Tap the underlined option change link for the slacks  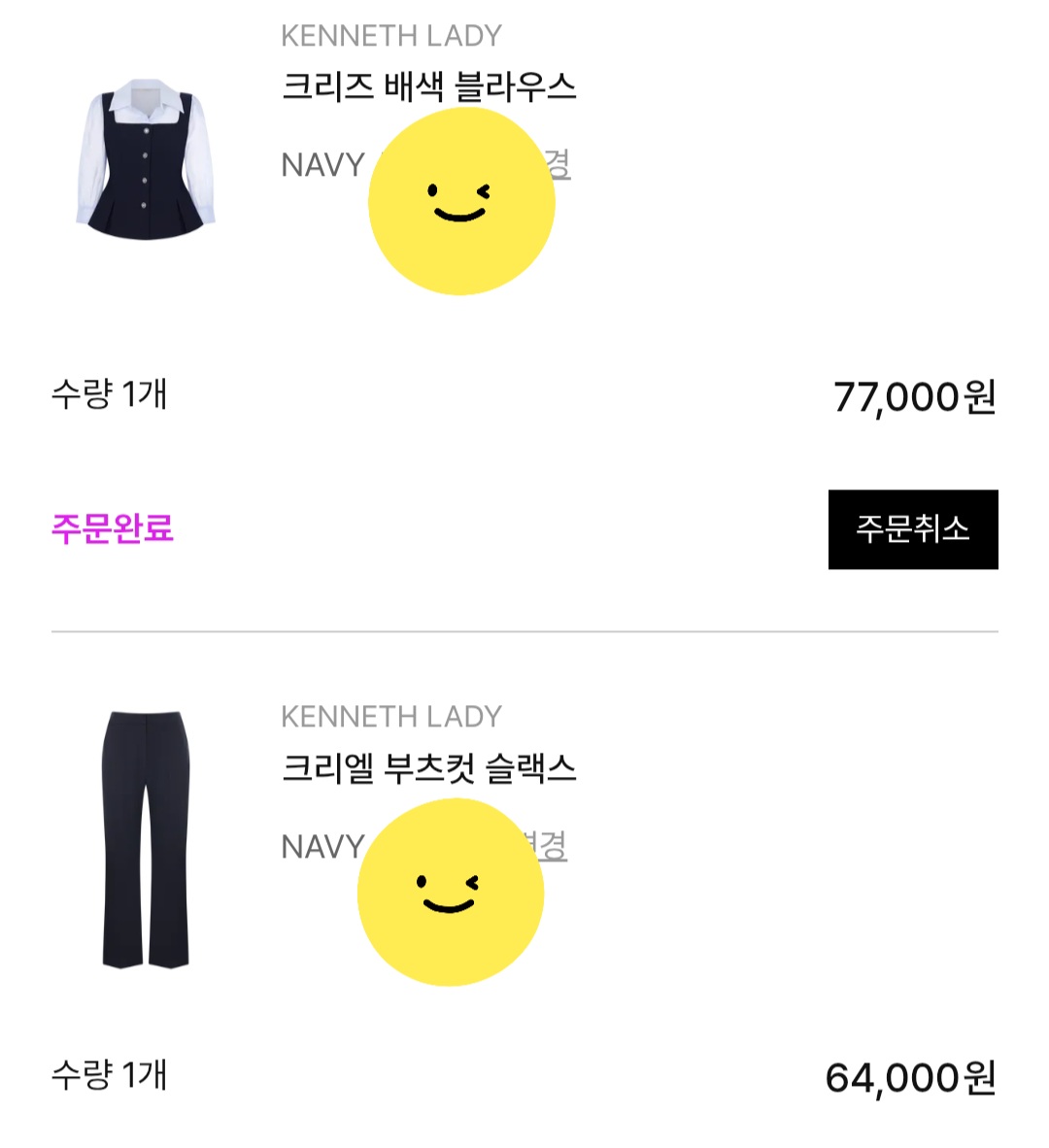[552, 846]
